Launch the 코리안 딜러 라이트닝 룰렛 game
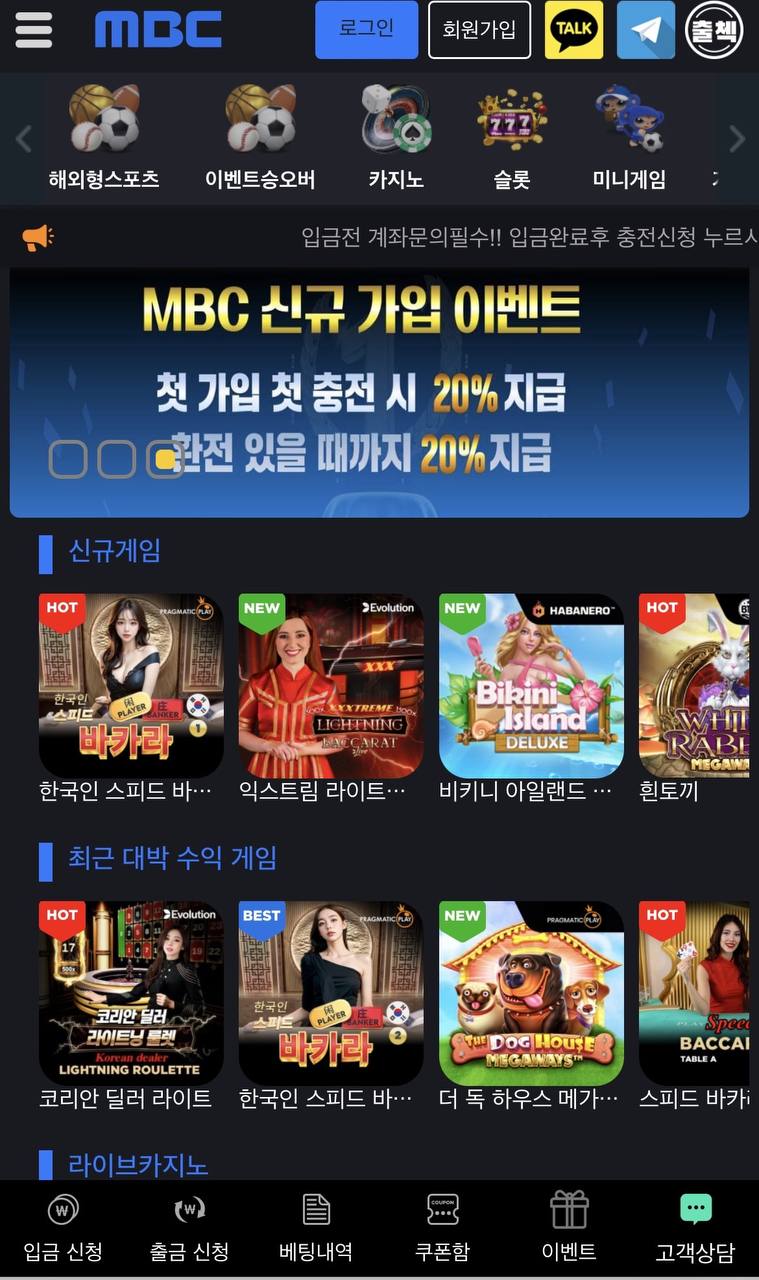The image size is (759, 1280). pyautogui.click(x=131, y=993)
